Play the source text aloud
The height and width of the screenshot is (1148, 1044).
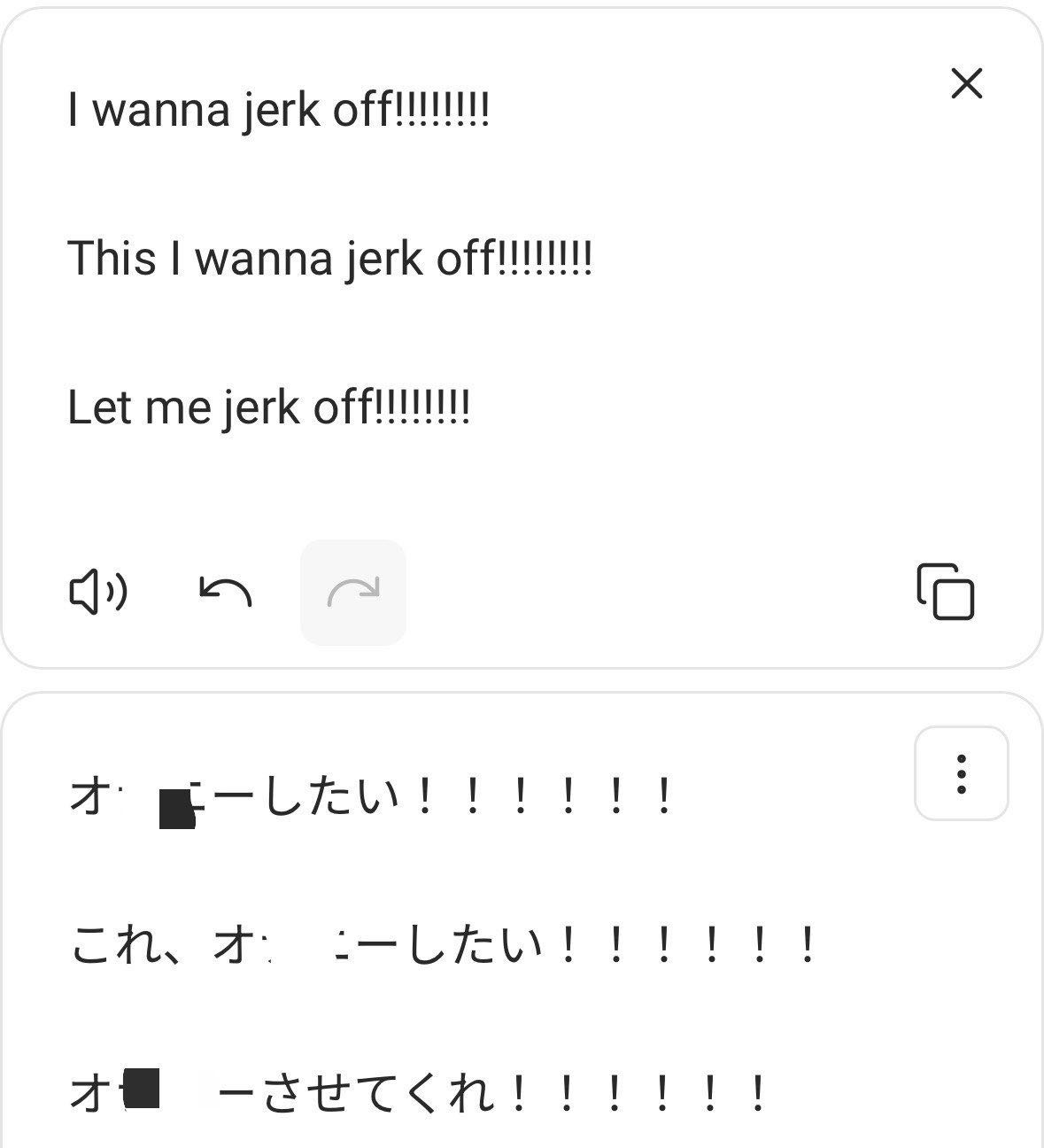pyautogui.click(x=98, y=592)
